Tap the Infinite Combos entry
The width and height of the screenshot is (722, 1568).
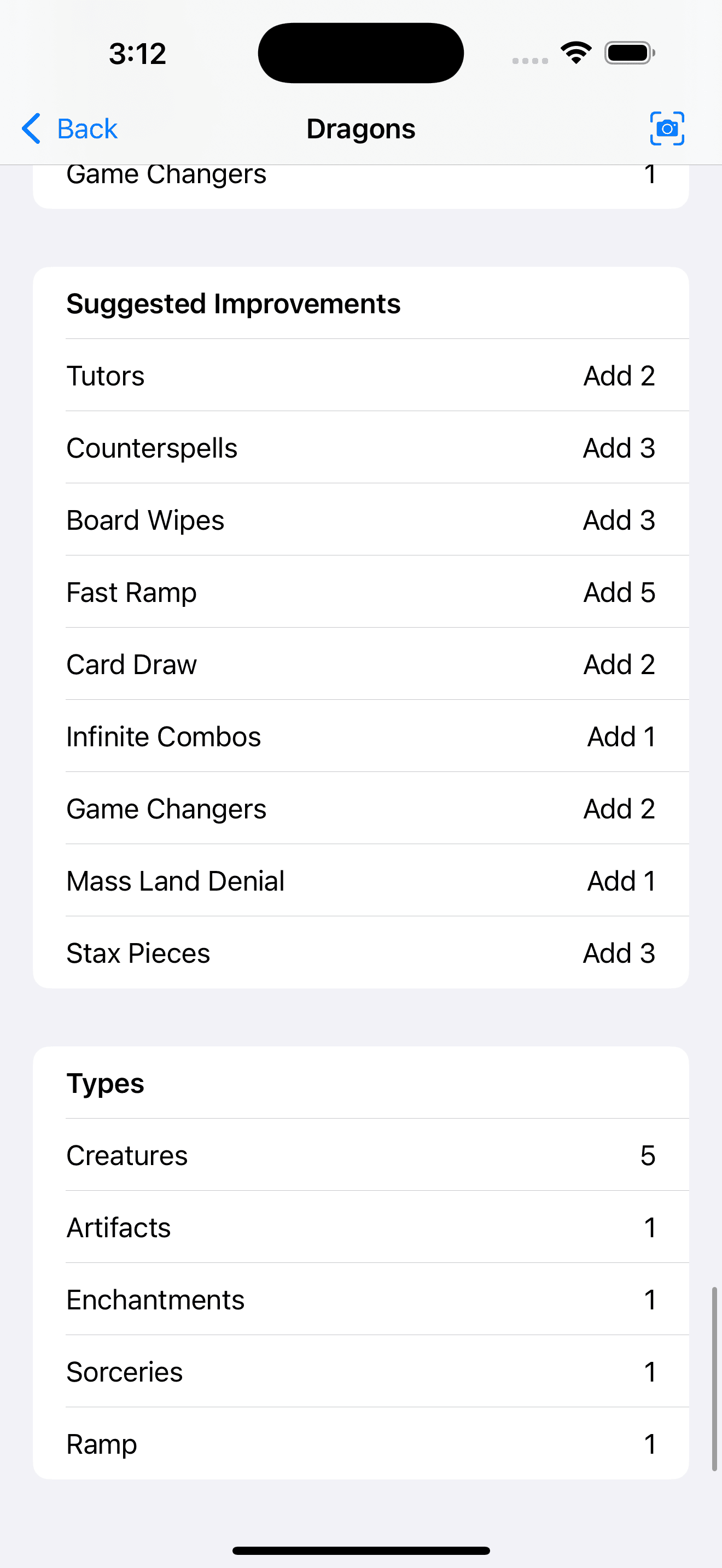pyautogui.click(x=361, y=736)
